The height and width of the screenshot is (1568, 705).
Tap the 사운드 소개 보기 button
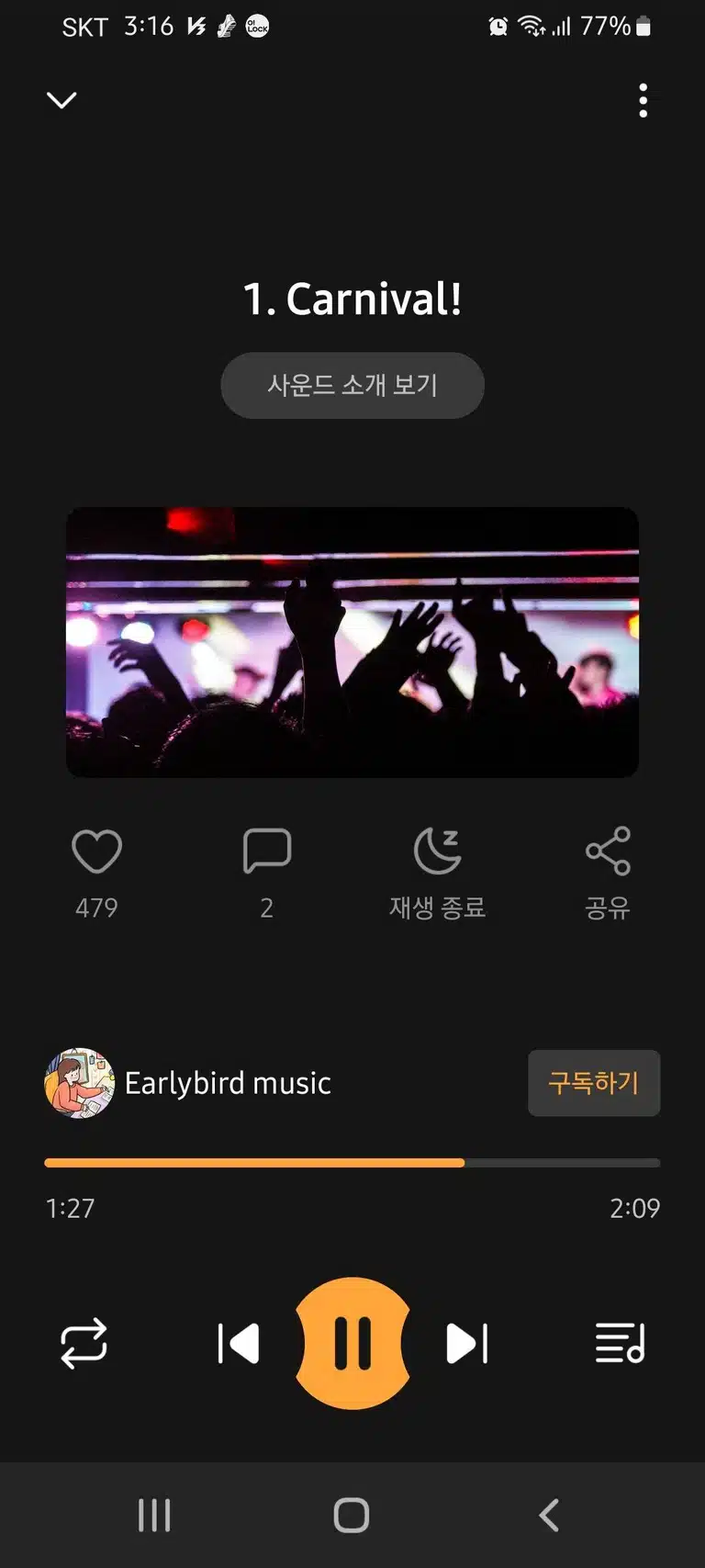coord(352,385)
